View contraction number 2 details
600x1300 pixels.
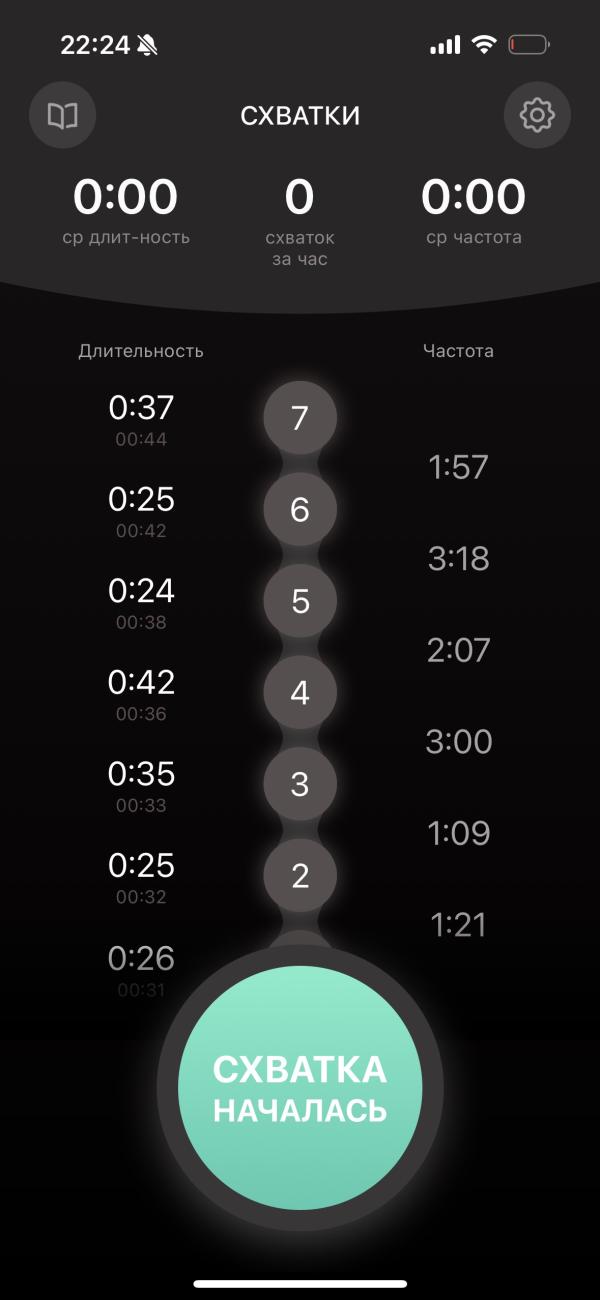300,876
